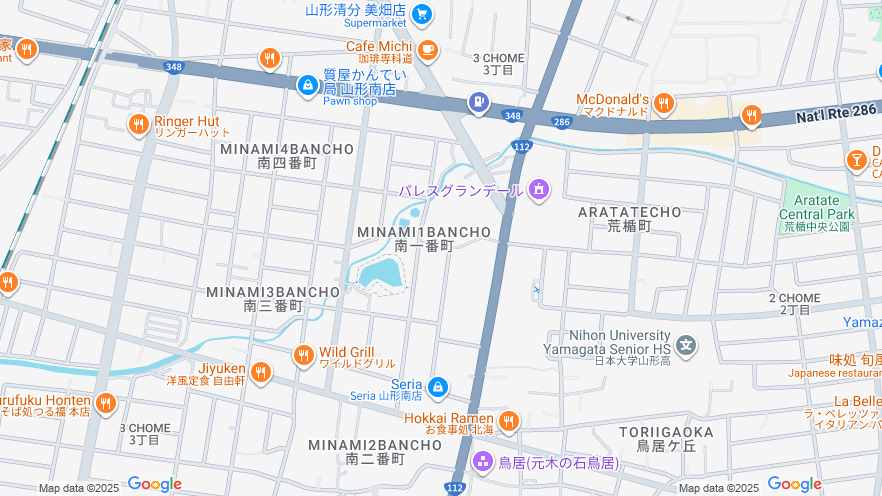The image size is (882, 496).
Task: Select the Harufuku Honten restaurant marker
Action: tap(106, 403)
